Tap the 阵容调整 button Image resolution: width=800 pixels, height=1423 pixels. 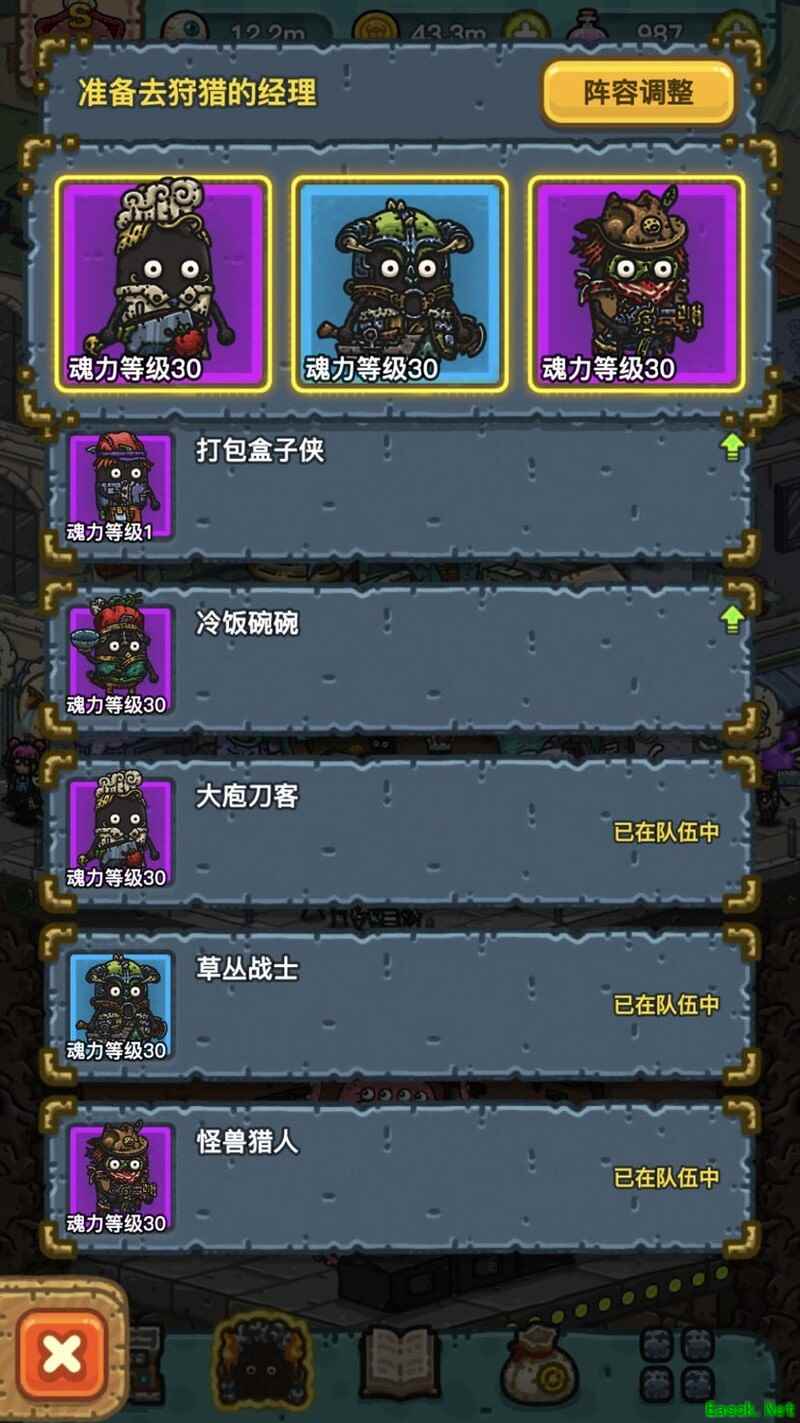[638, 92]
